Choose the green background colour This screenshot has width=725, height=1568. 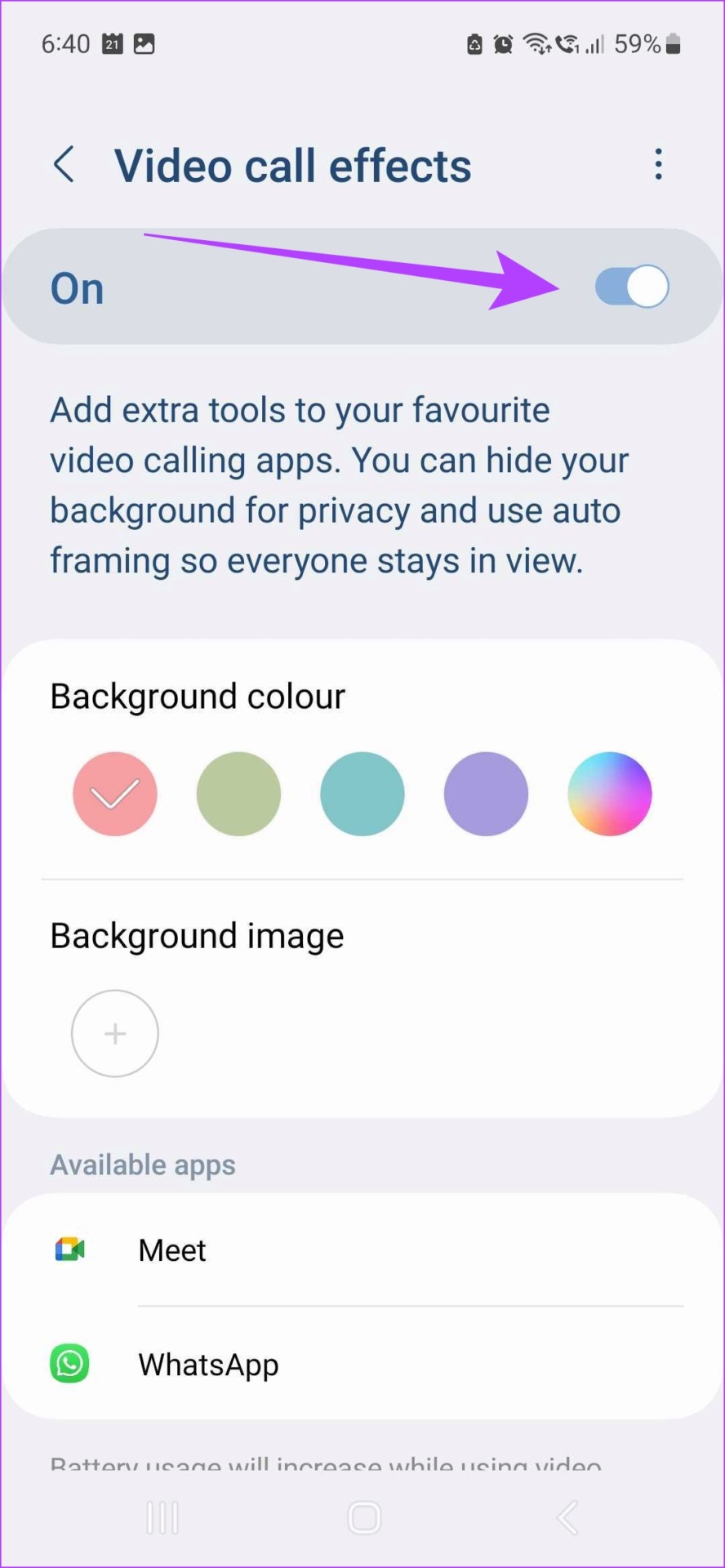click(x=238, y=794)
